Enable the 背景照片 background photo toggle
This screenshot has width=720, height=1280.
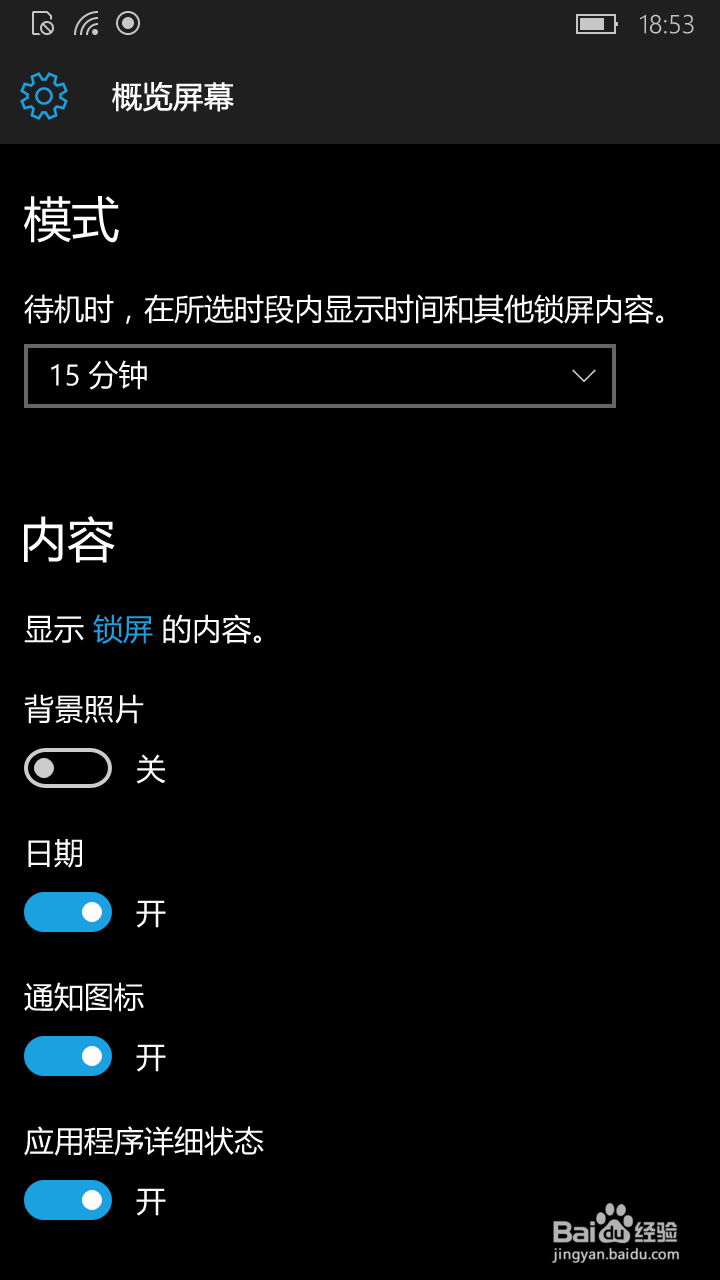tap(67, 768)
